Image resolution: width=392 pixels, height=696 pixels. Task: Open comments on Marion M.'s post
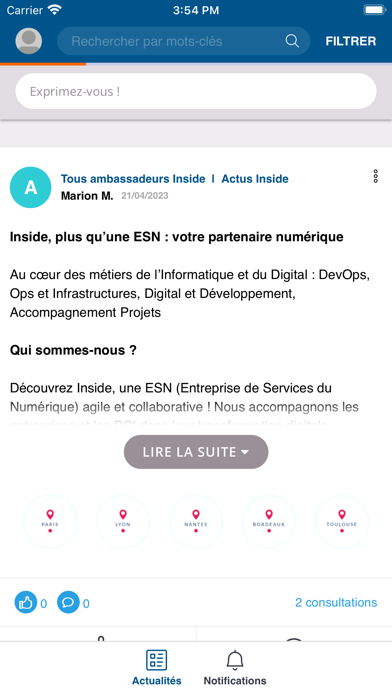click(x=68, y=603)
